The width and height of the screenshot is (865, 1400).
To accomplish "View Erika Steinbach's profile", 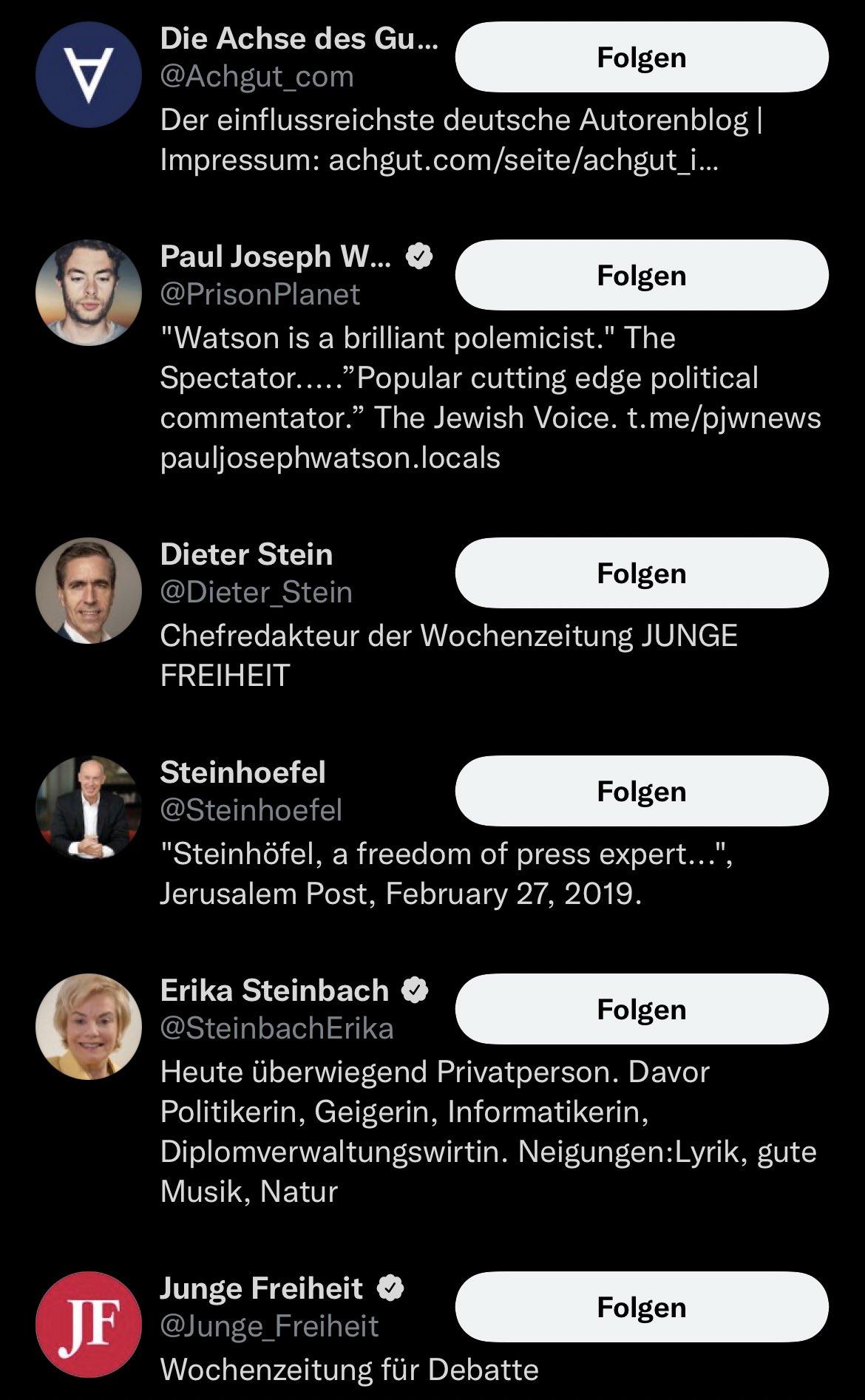I will click(x=274, y=991).
